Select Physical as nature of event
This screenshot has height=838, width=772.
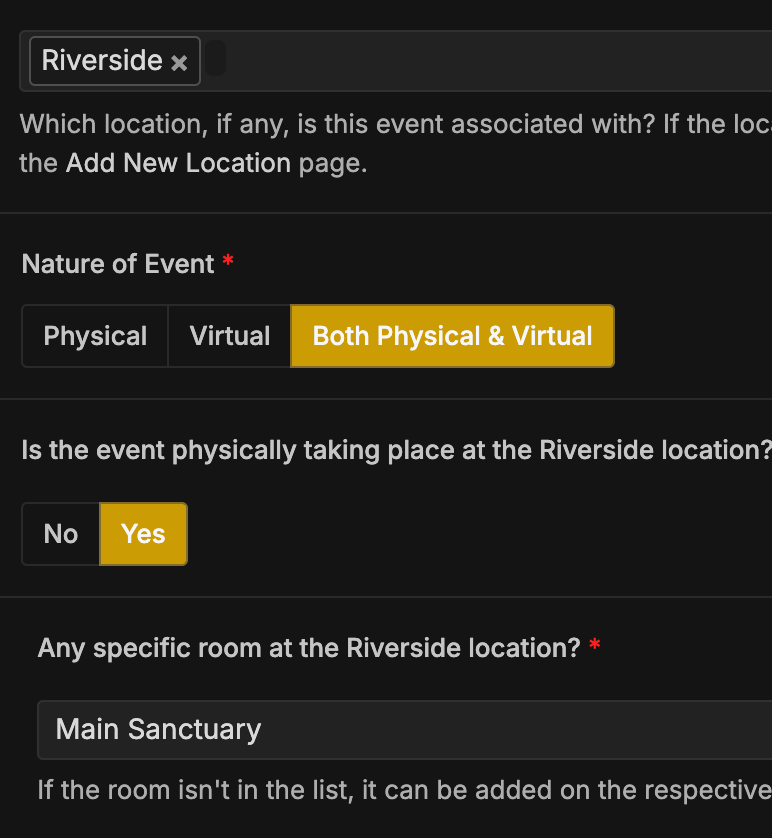[95, 336]
